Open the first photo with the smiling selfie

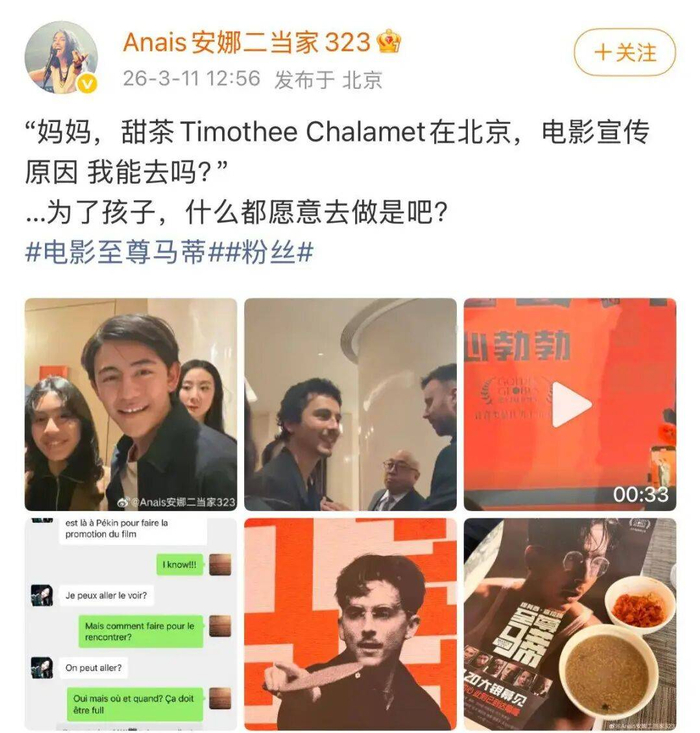131,404
